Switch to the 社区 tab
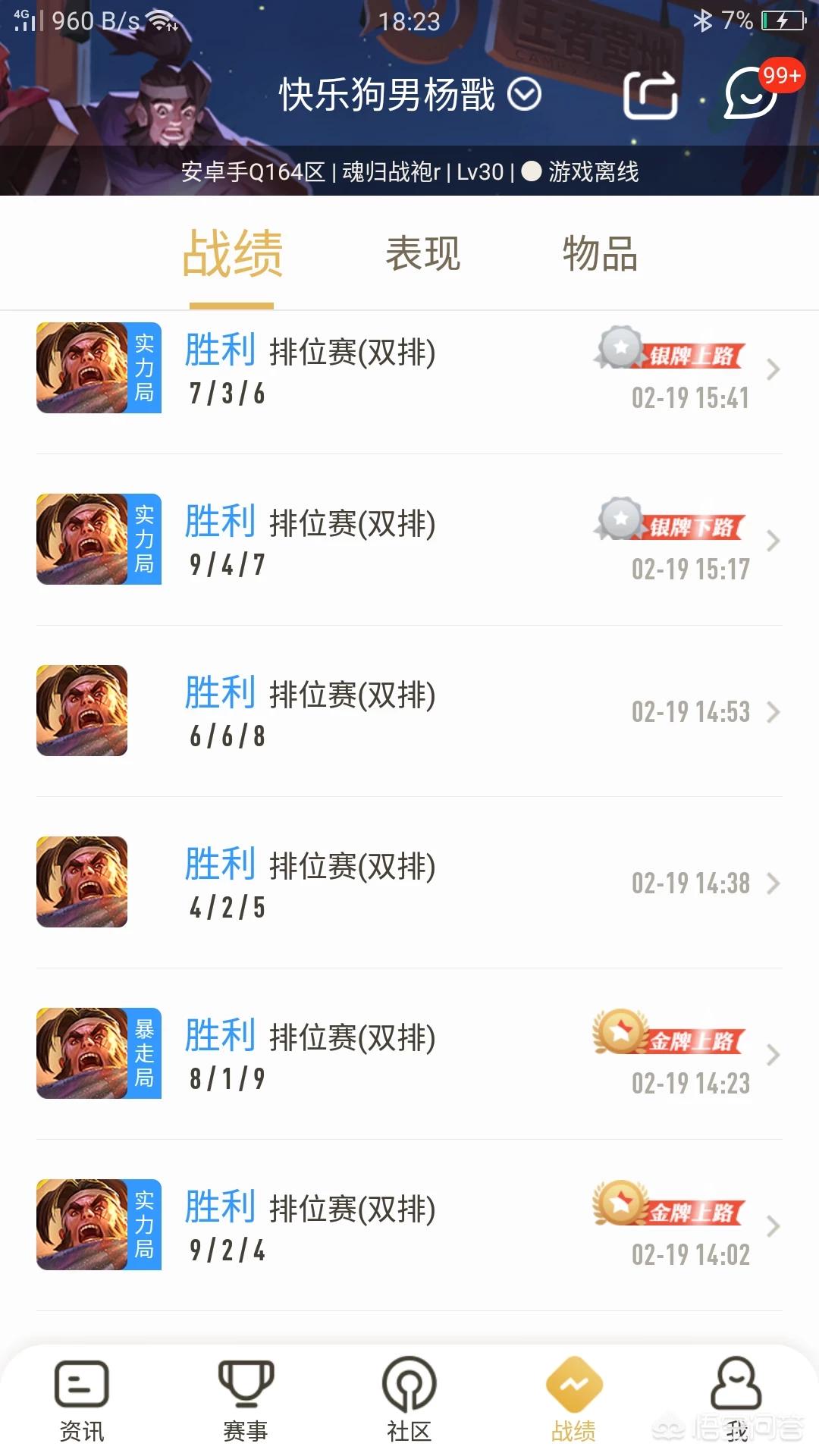 pos(409,1399)
